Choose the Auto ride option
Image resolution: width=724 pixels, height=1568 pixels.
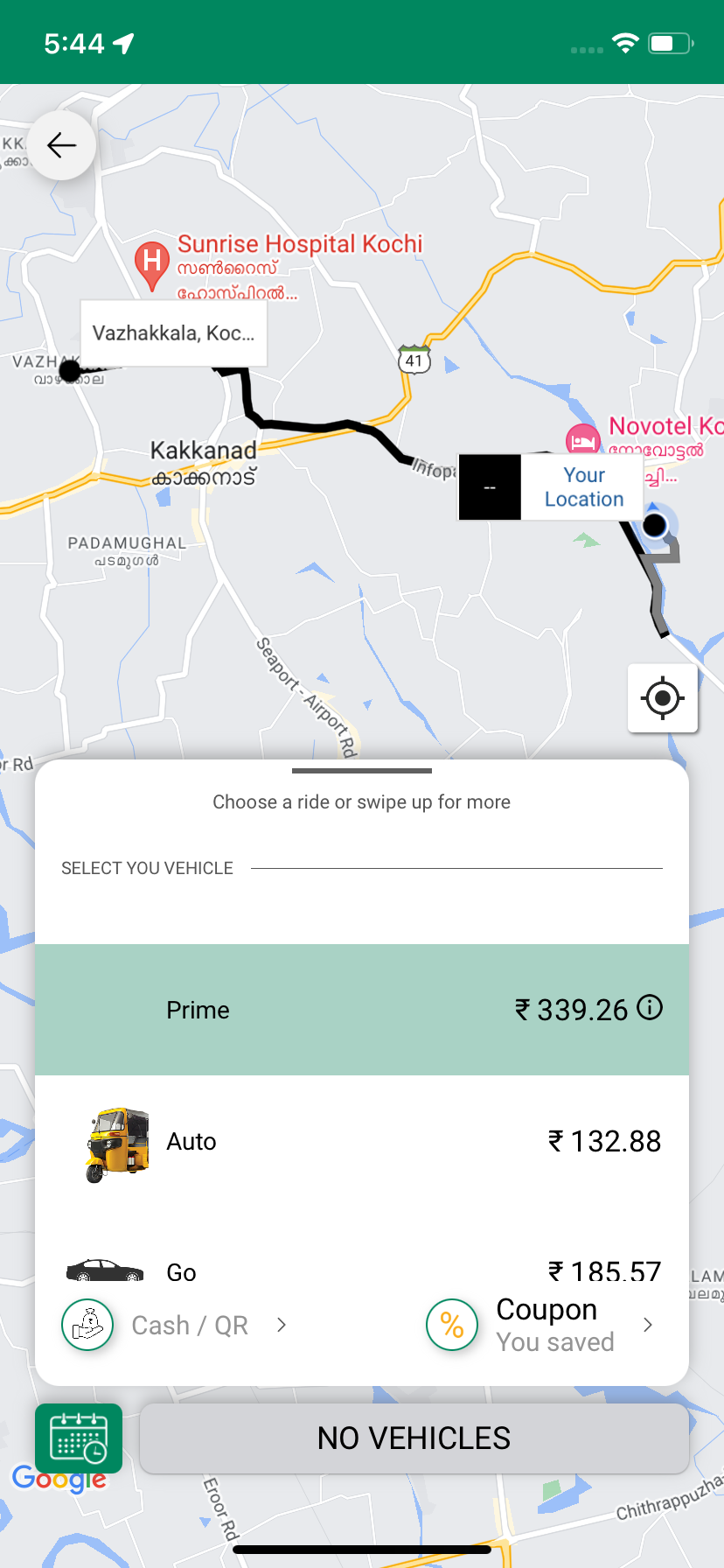click(x=361, y=1141)
